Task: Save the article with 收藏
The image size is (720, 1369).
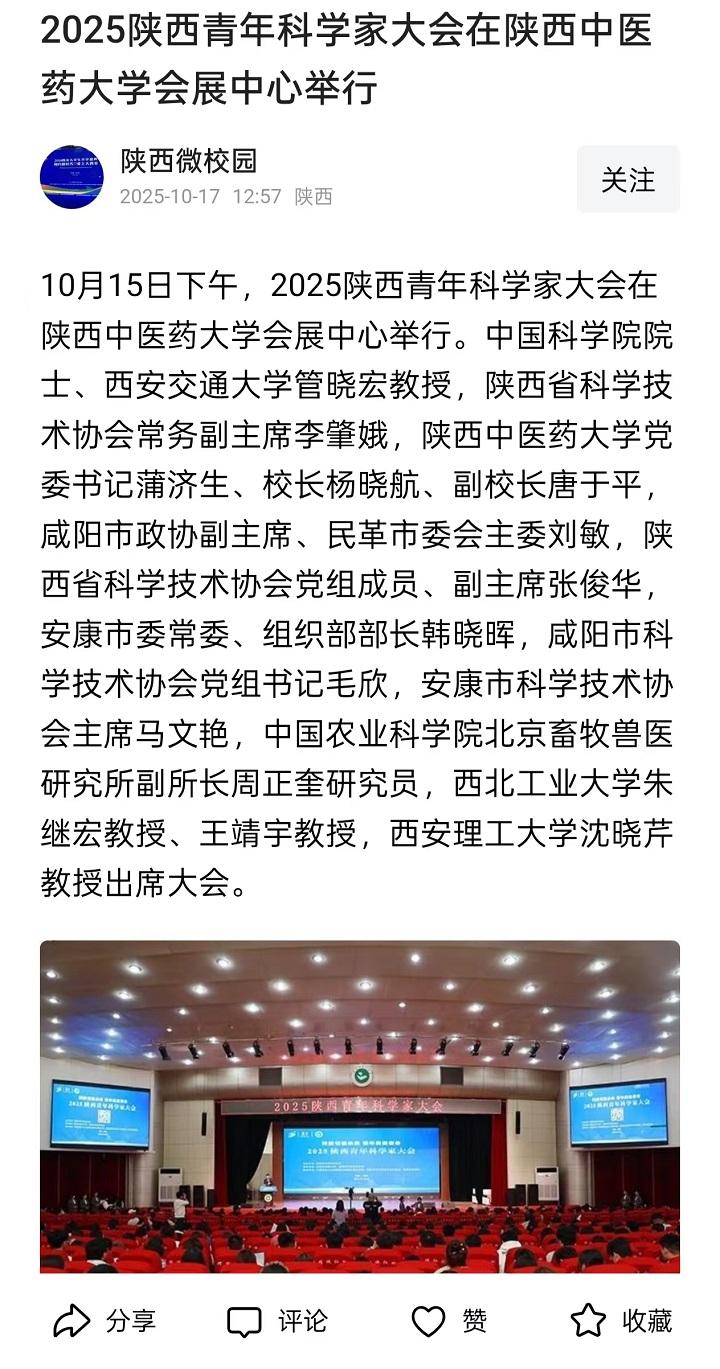Action: coord(621,1321)
